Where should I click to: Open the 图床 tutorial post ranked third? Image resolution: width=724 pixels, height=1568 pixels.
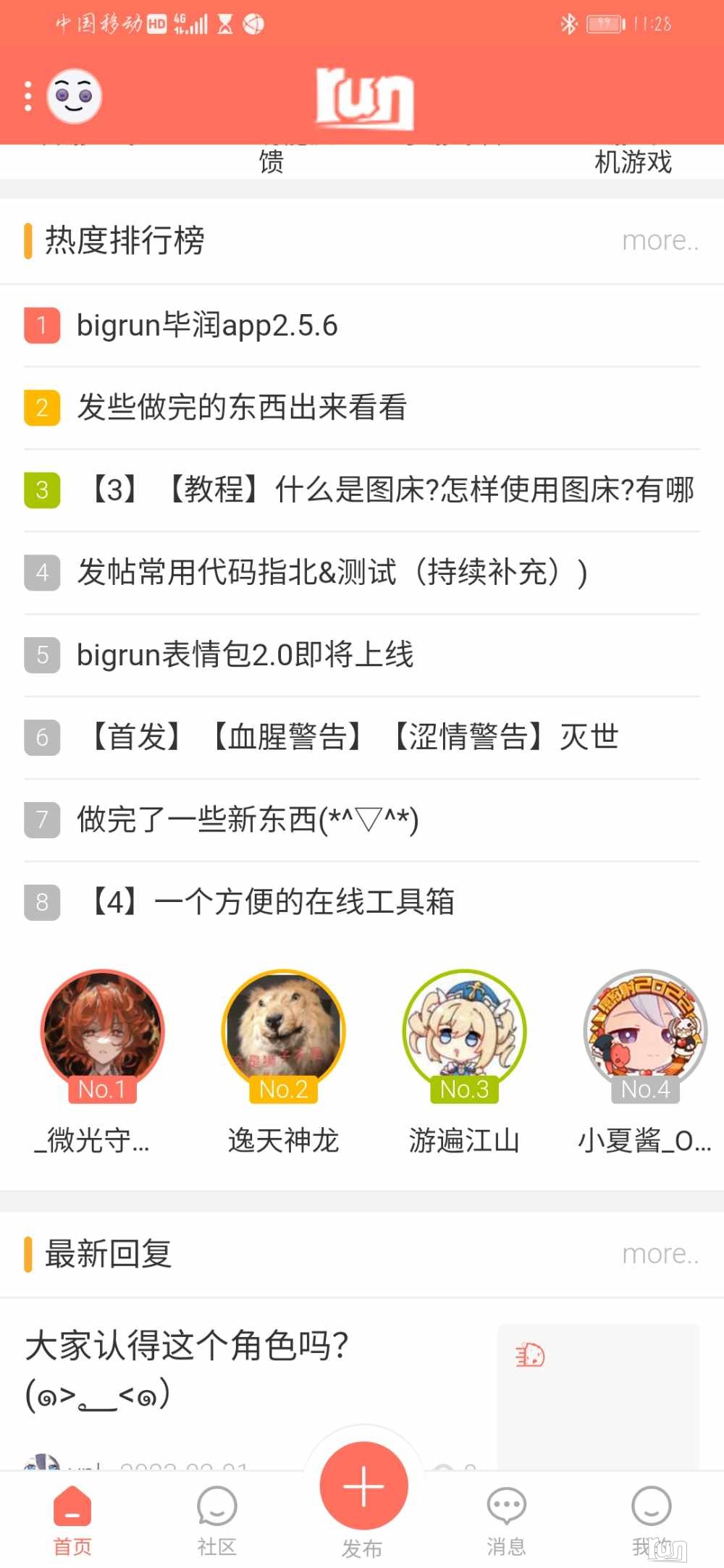[391, 490]
